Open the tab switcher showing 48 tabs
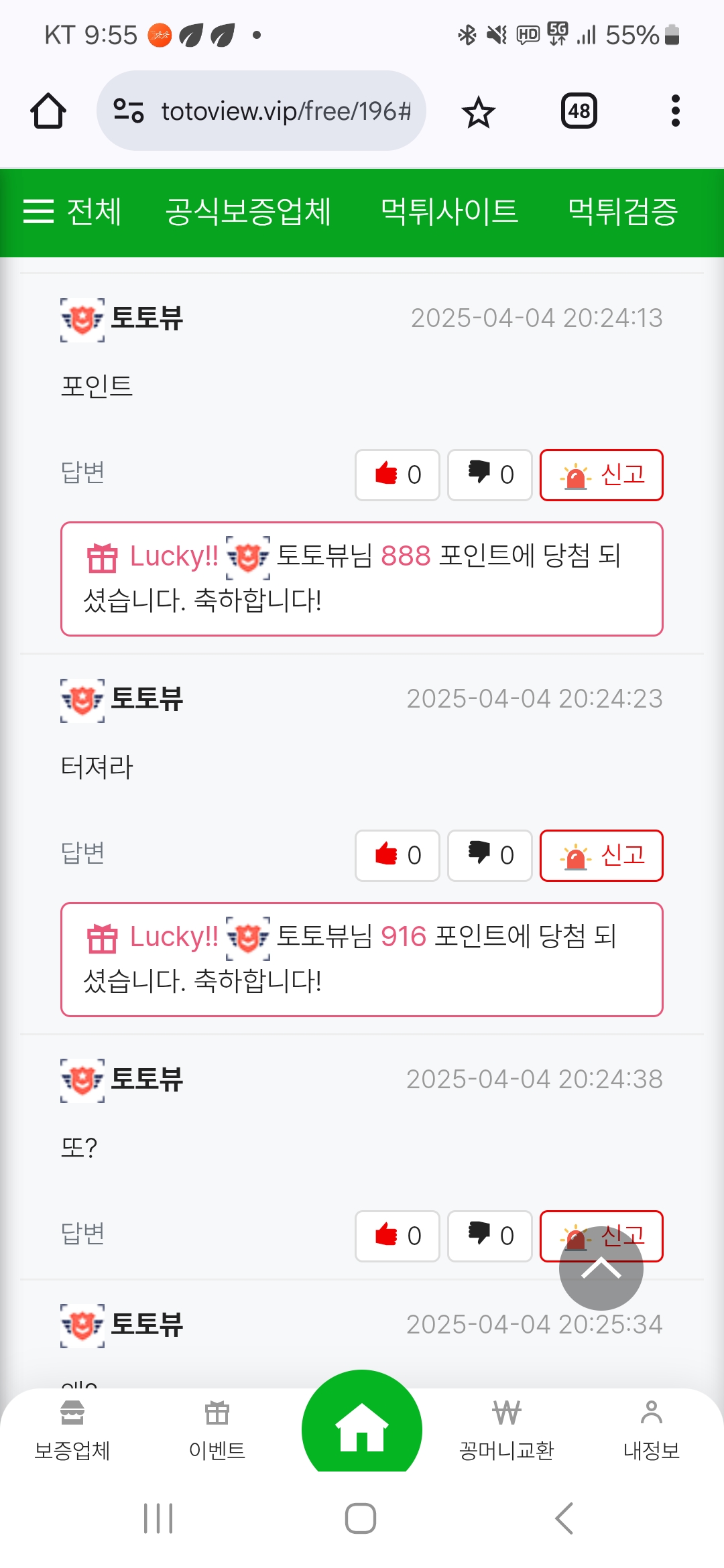This screenshot has width=724, height=1568. (x=579, y=111)
